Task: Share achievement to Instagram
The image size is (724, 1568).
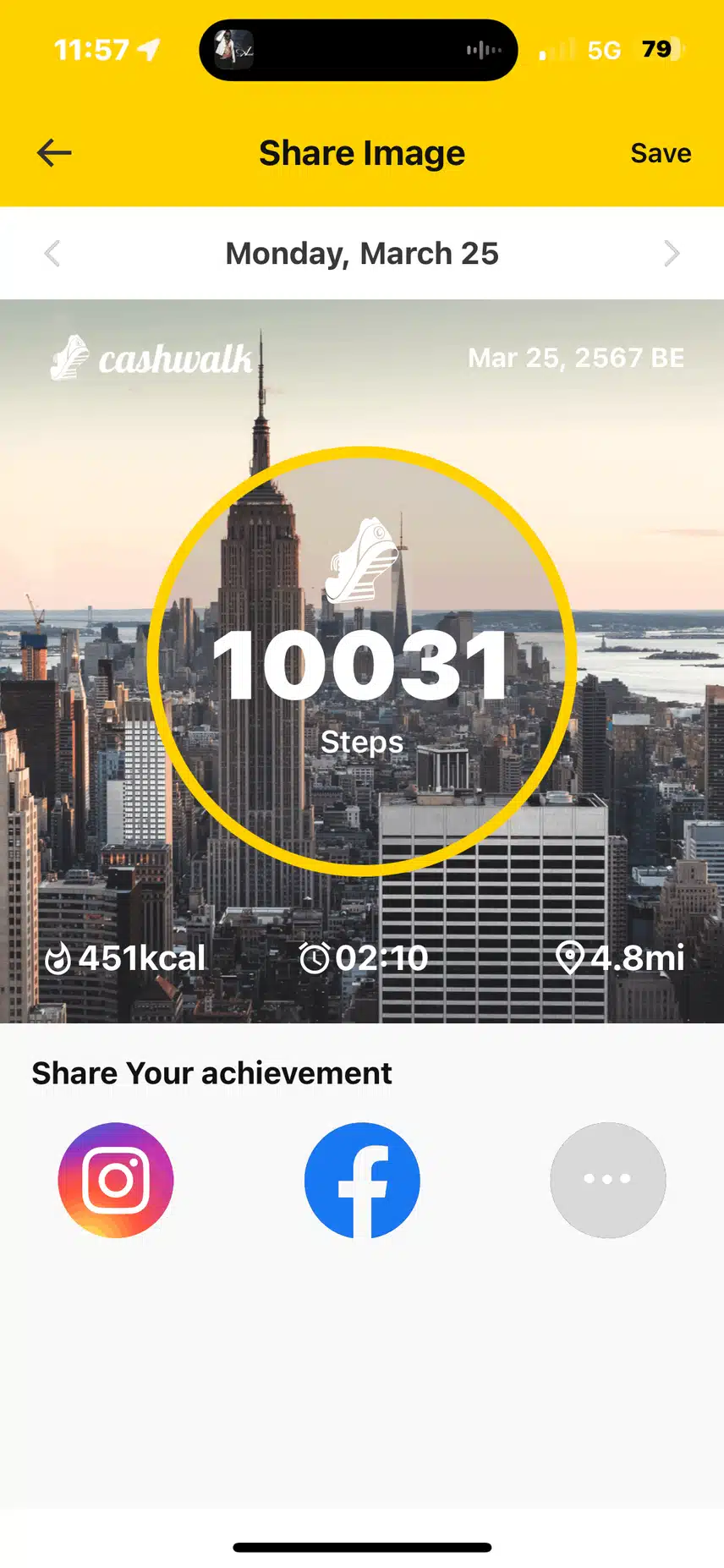Action: 116,1180
